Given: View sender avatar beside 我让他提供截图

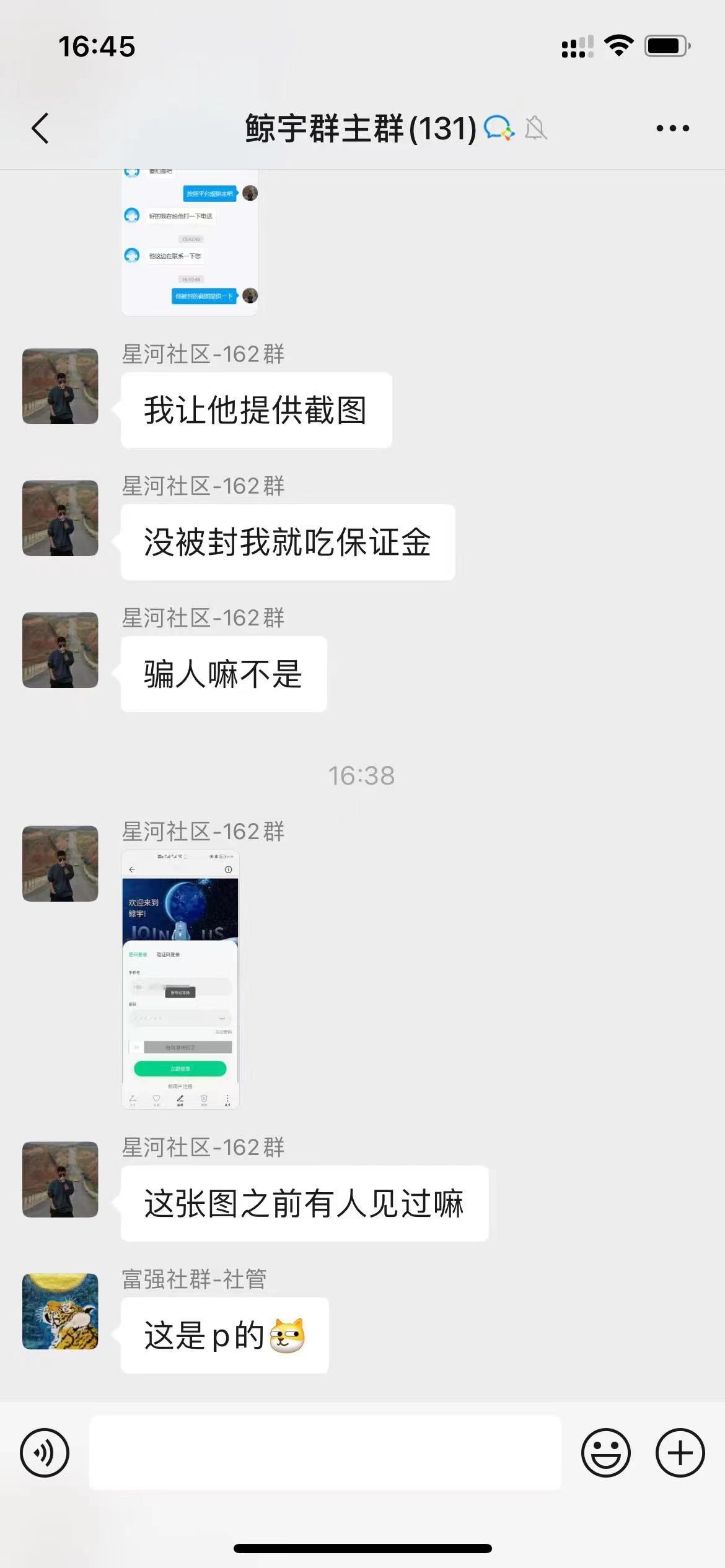Looking at the screenshot, I should [60, 386].
